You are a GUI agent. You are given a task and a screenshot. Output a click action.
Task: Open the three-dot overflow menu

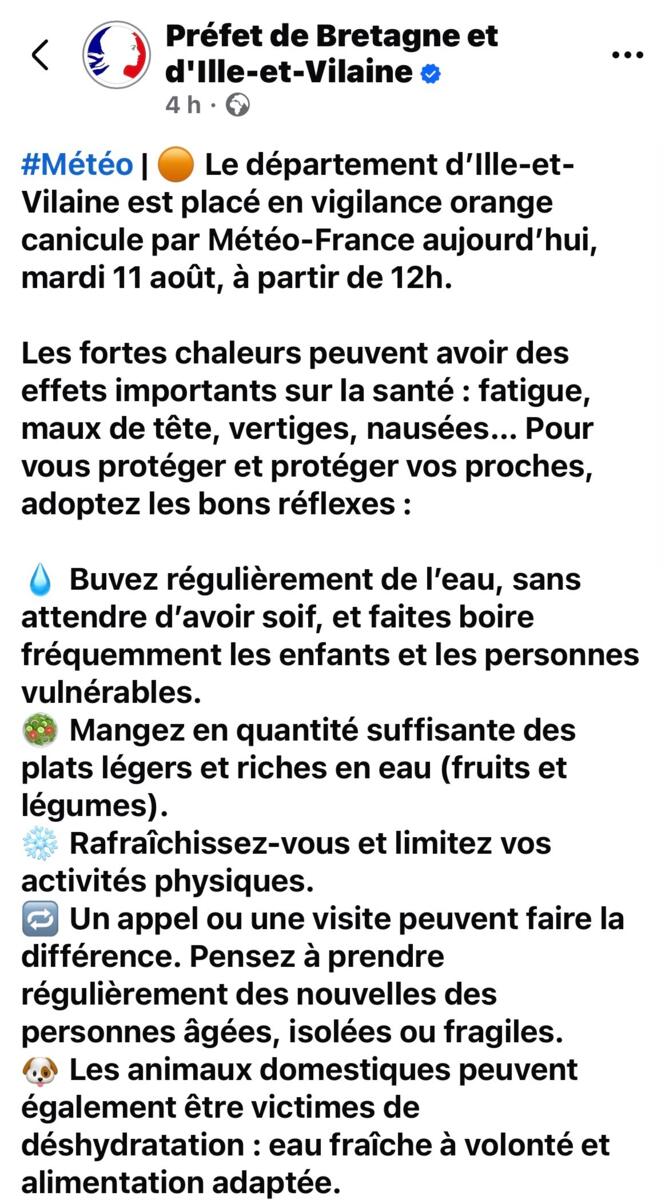coord(627,55)
